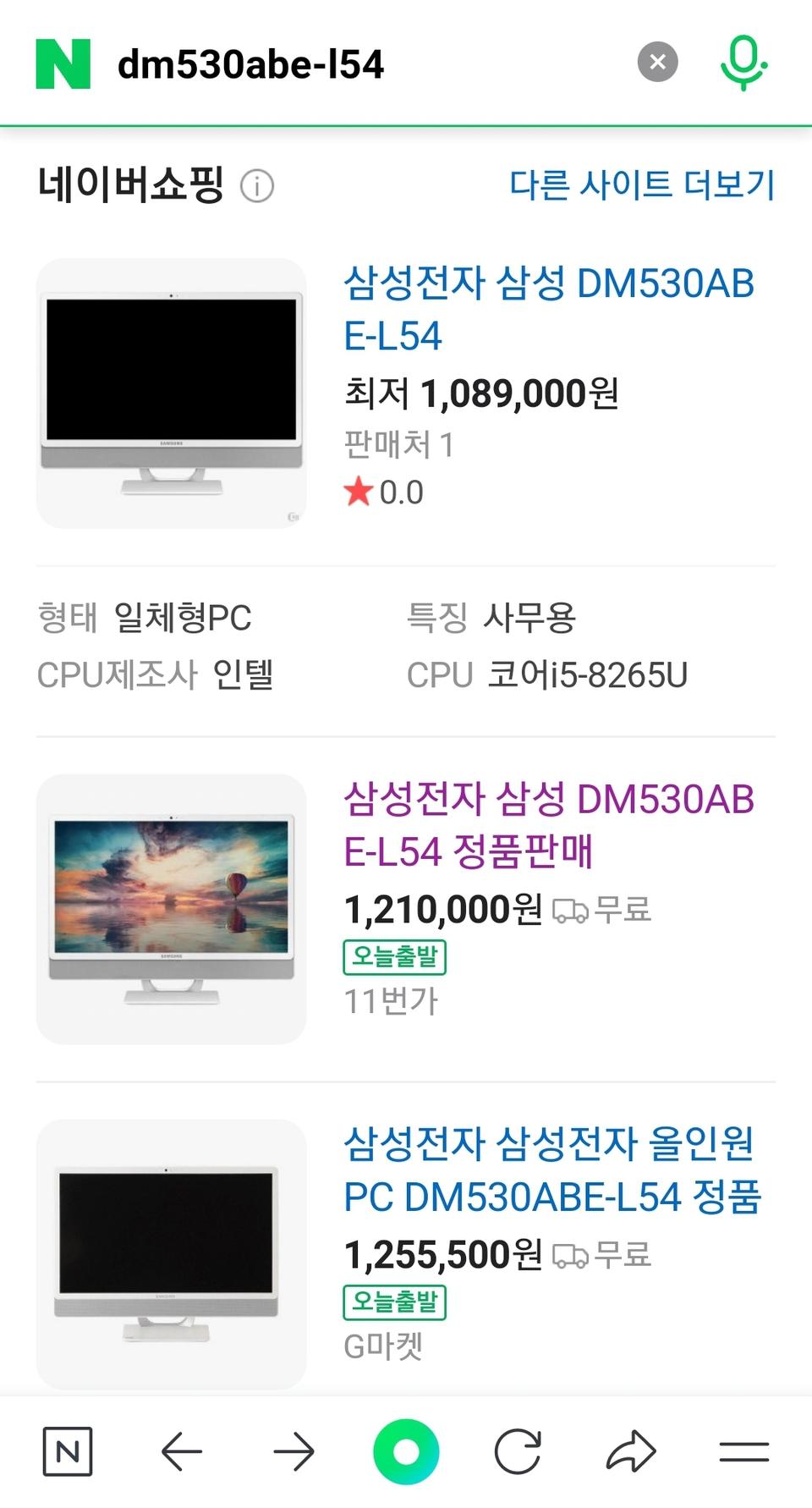This screenshot has height=1508, width=812.
Task: Clear the search query with the X button
Action: (x=657, y=61)
